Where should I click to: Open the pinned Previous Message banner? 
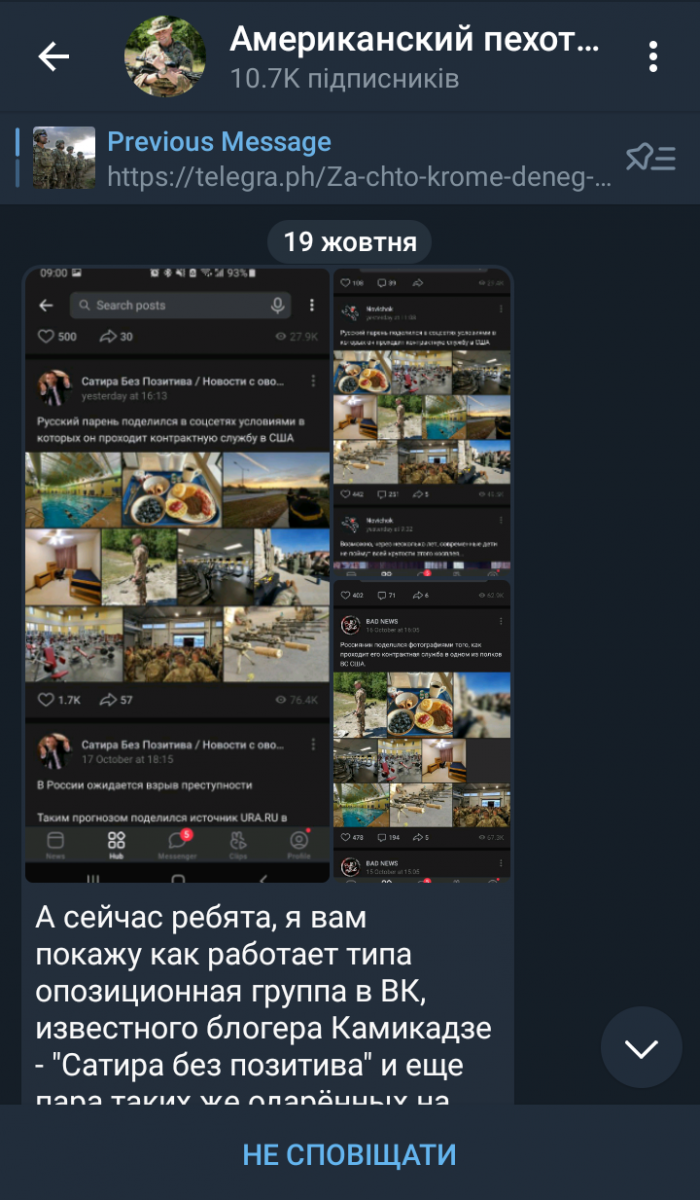tap(313, 158)
